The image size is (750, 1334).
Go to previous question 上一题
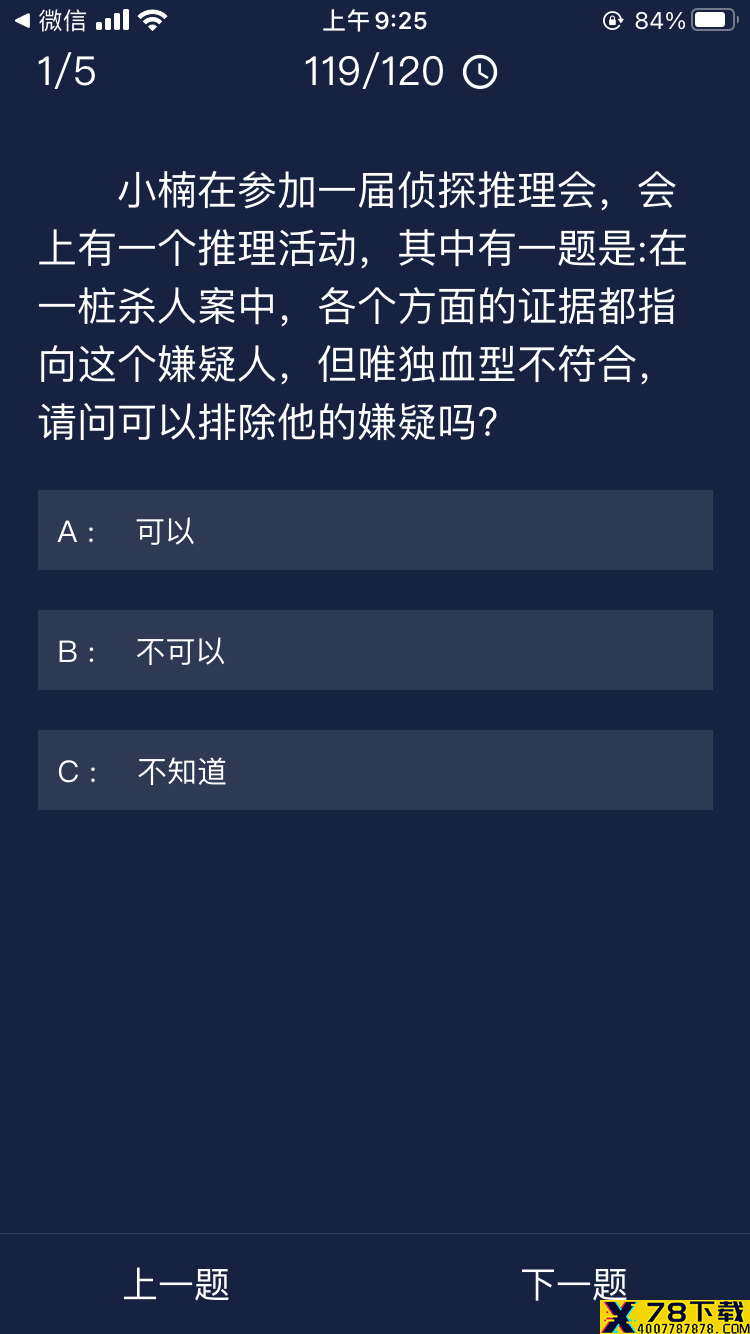tap(176, 1284)
